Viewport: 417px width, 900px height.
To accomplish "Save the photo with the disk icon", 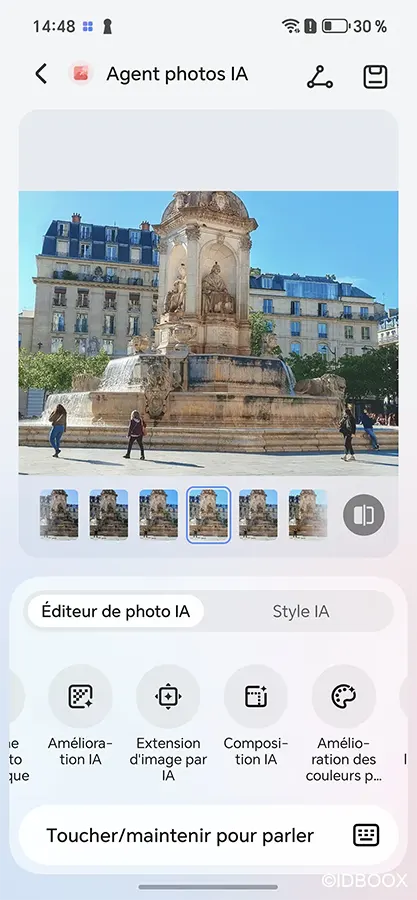I will point(376,76).
